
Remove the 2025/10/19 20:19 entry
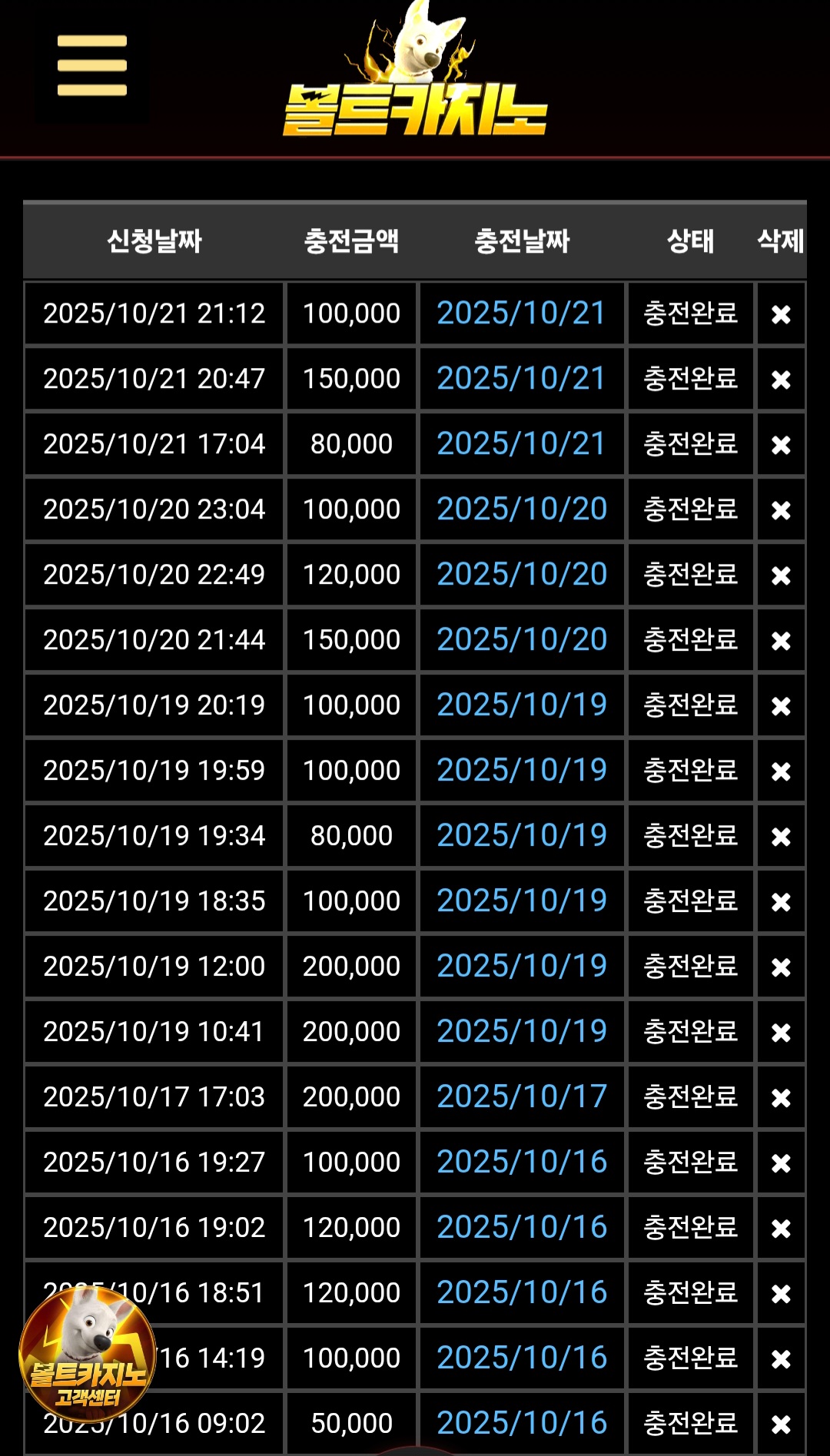(x=781, y=706)
